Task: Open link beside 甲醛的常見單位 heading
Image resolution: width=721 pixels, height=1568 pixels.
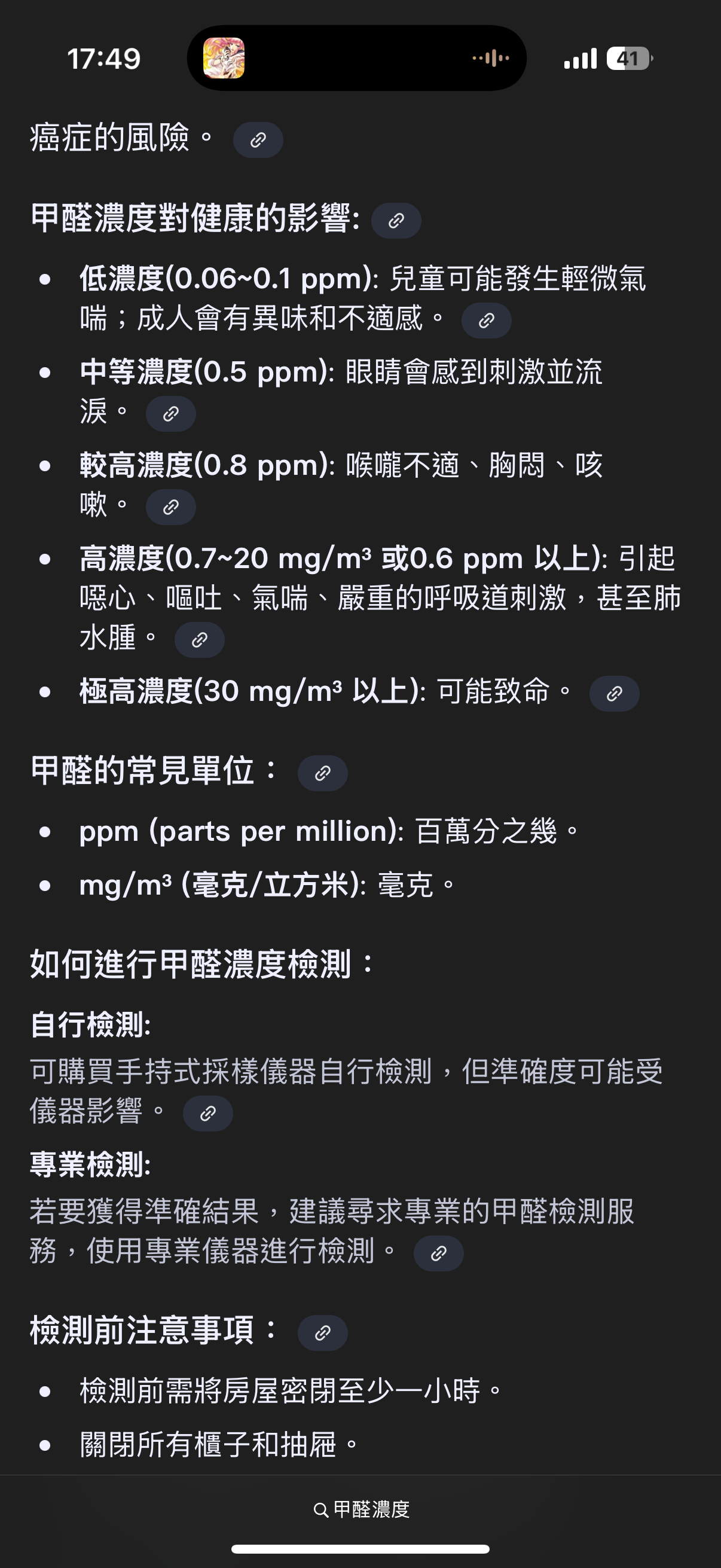Action: click(x=322, y=773)
